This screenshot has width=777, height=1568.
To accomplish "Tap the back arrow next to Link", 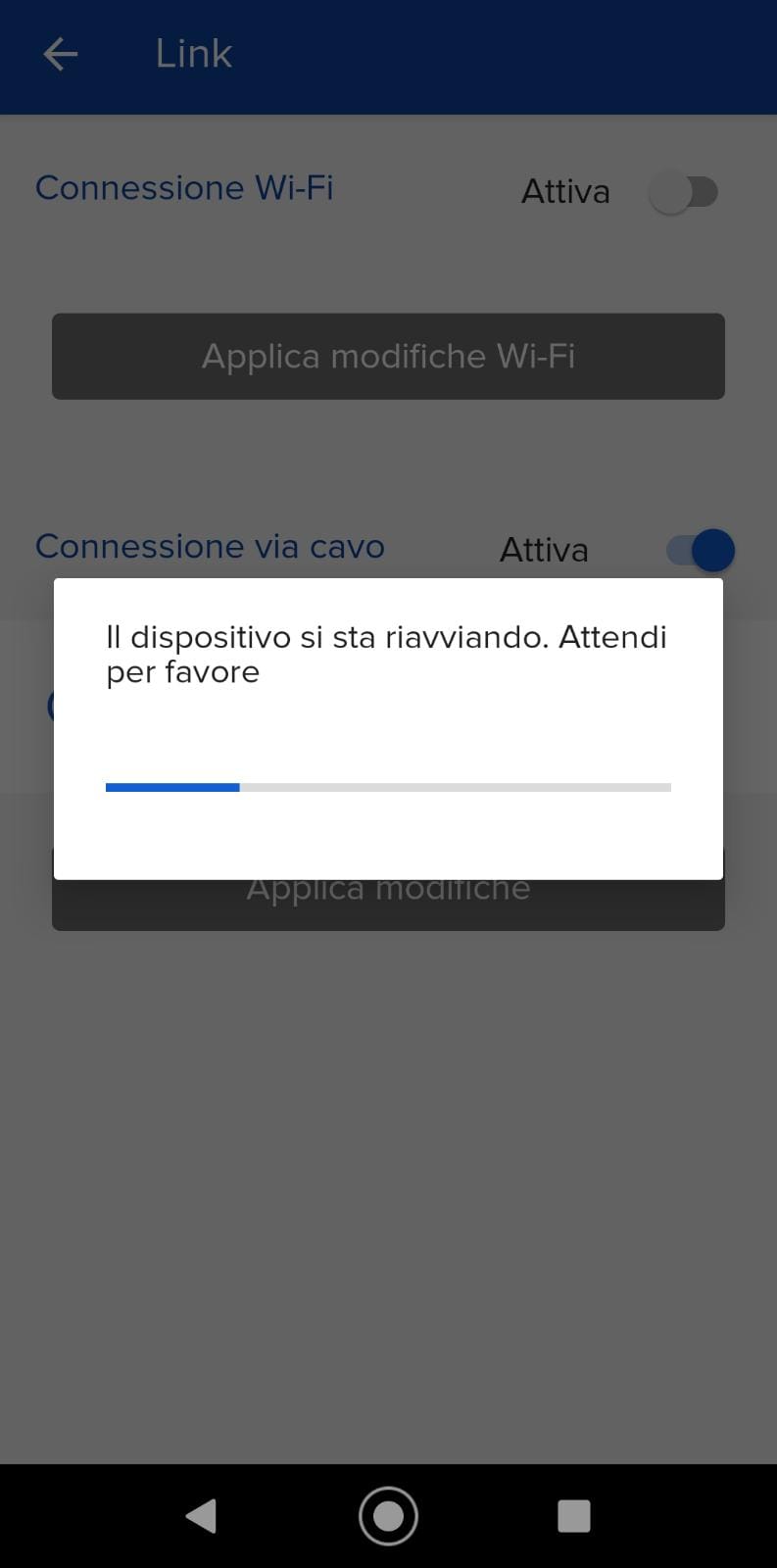I will [61, 54].
